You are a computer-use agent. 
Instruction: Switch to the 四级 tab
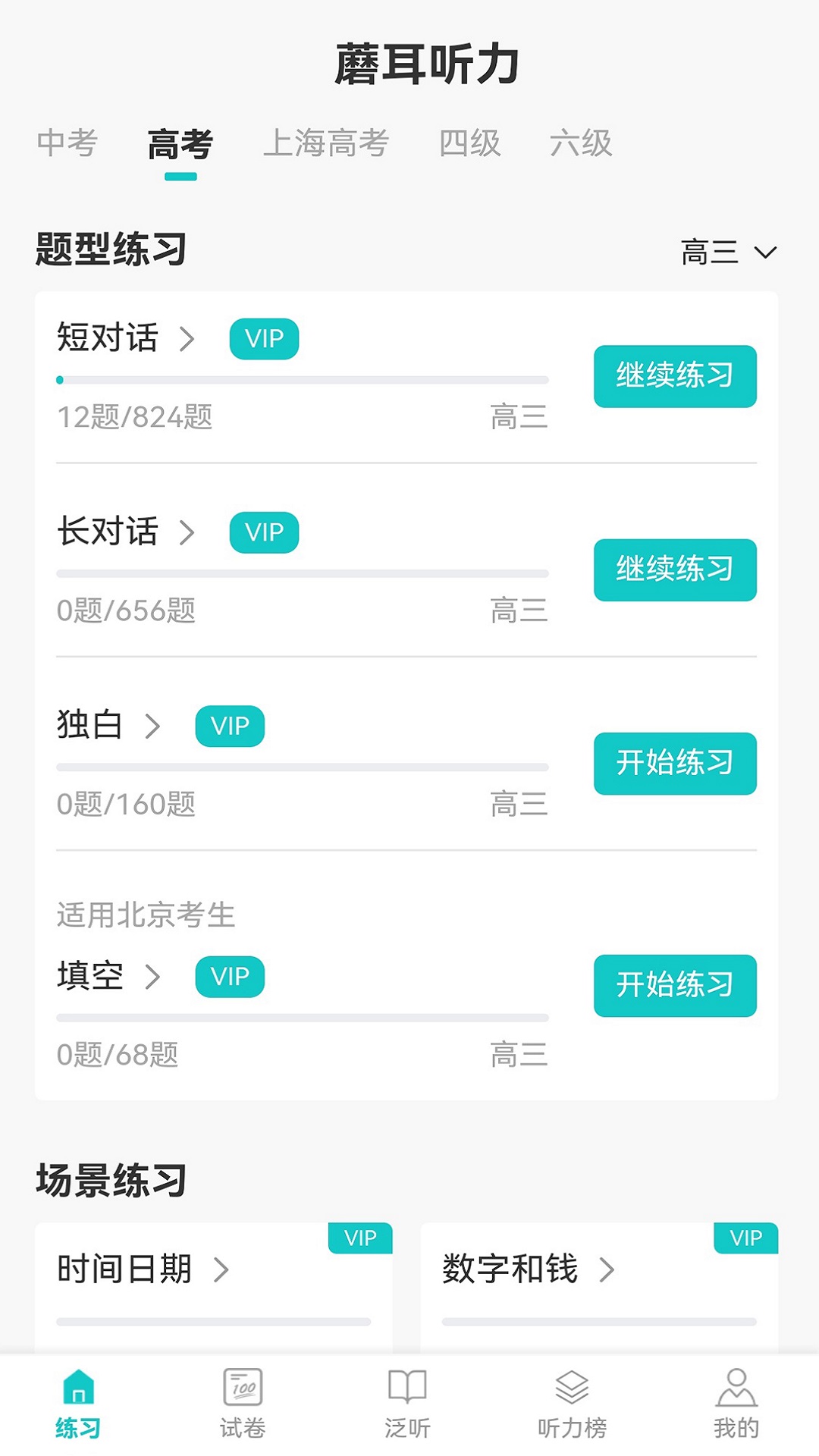[x=472, y=144]
